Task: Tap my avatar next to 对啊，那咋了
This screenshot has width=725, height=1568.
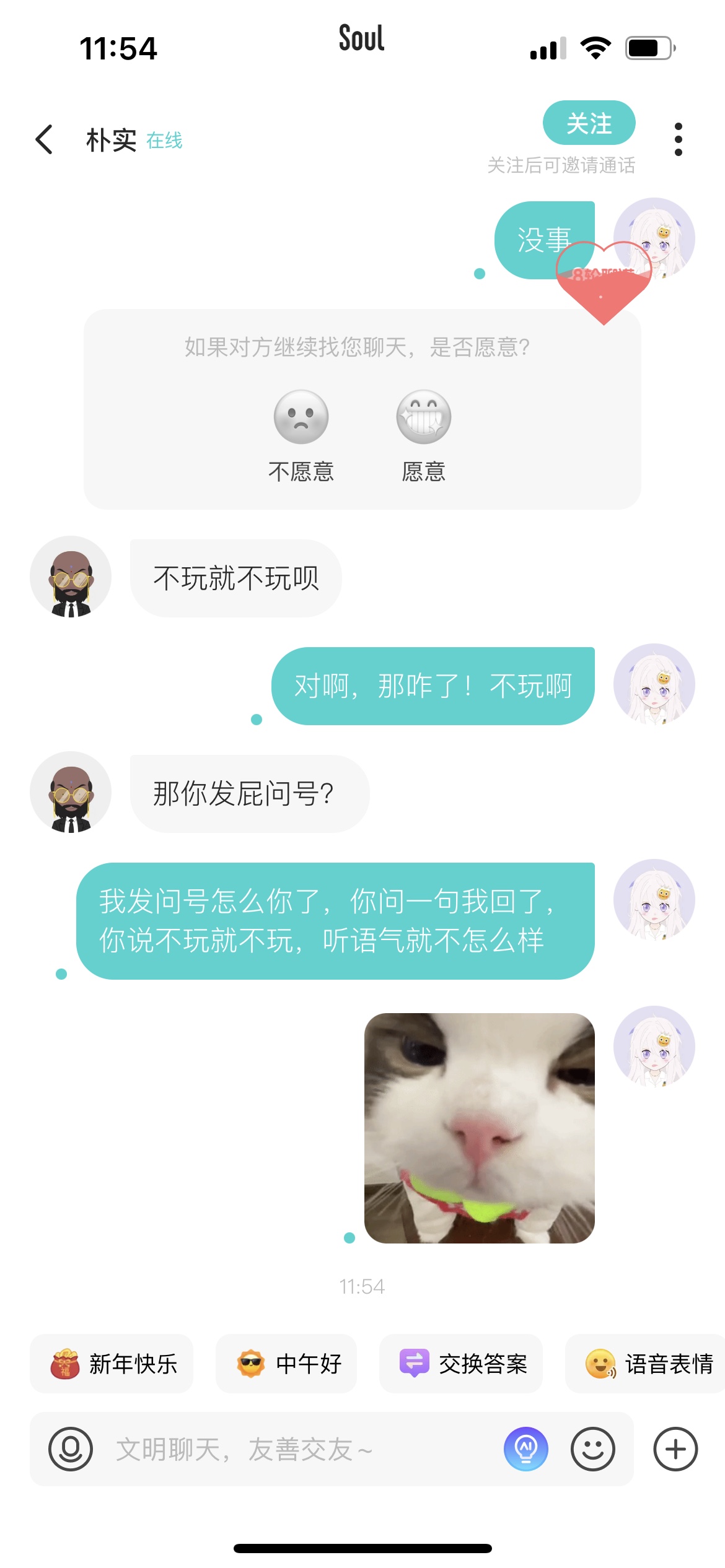Action: coord(654,684)
